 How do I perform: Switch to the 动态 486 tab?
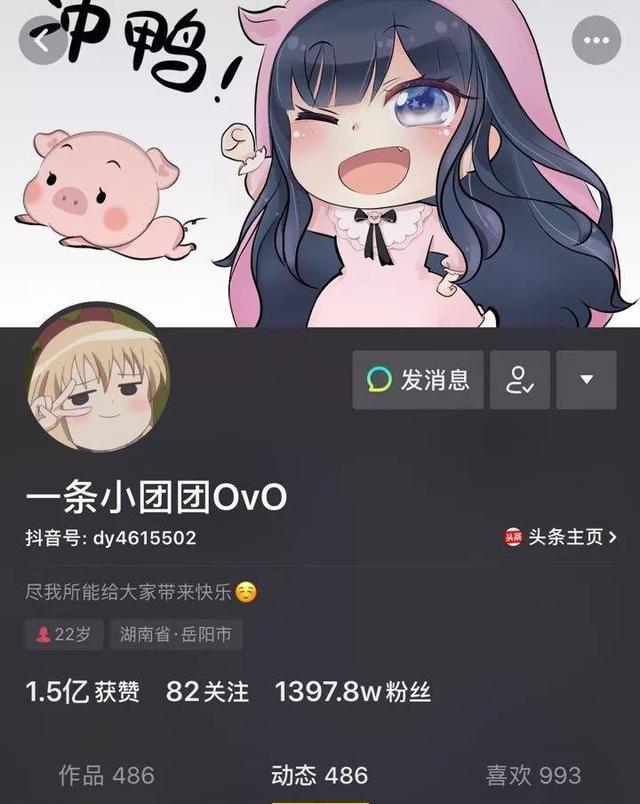pyautogui.click(x=319, y=774)
